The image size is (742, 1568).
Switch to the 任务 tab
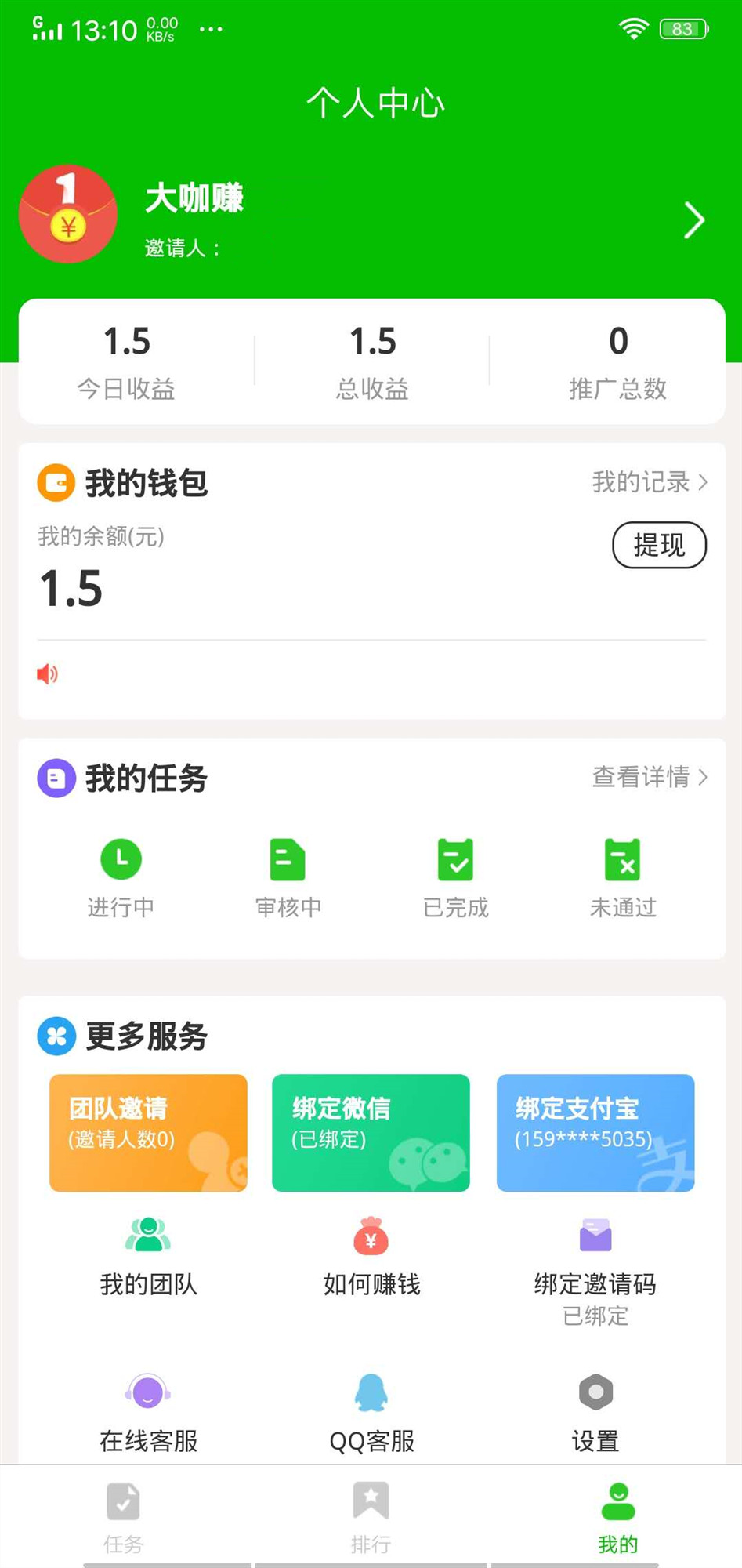tap(122, 1513)
